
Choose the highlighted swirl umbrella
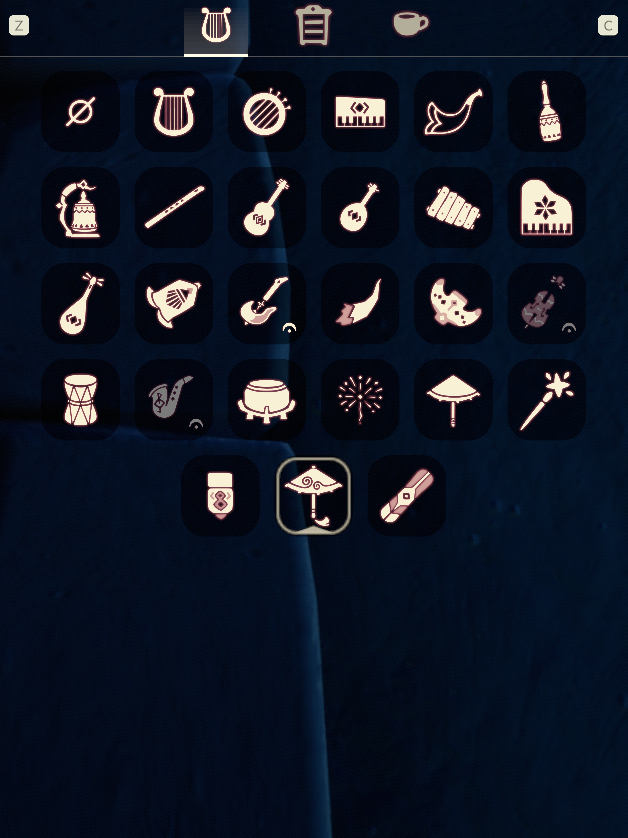[x=313, y=495]
